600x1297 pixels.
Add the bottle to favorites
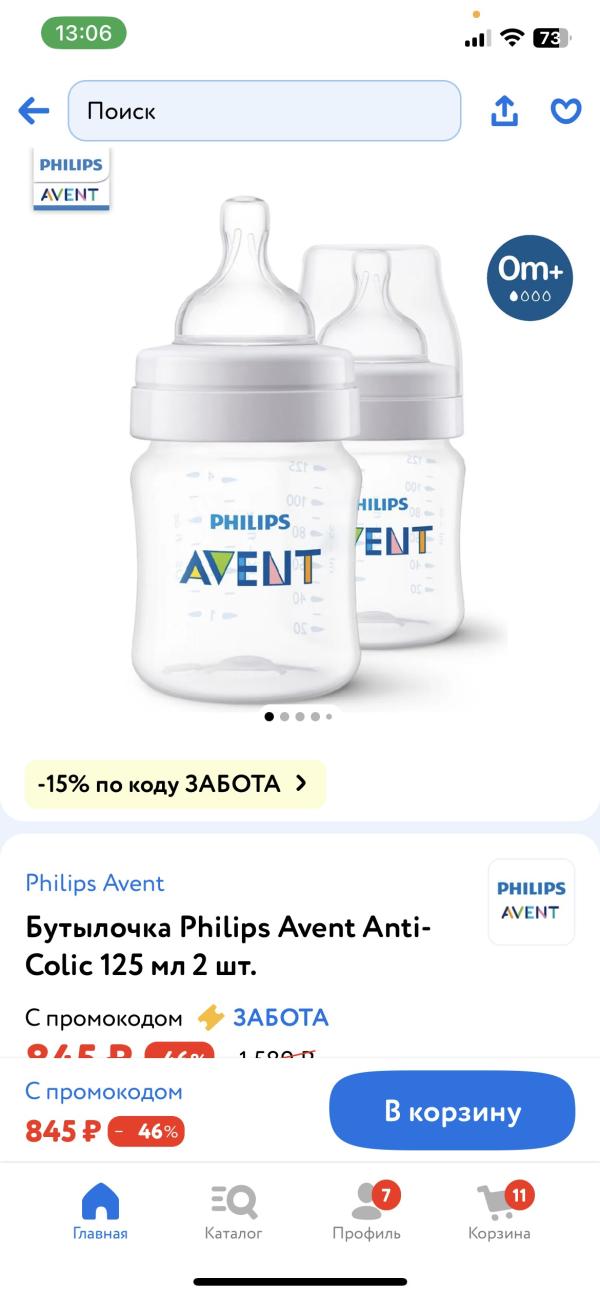pos(566,111)
